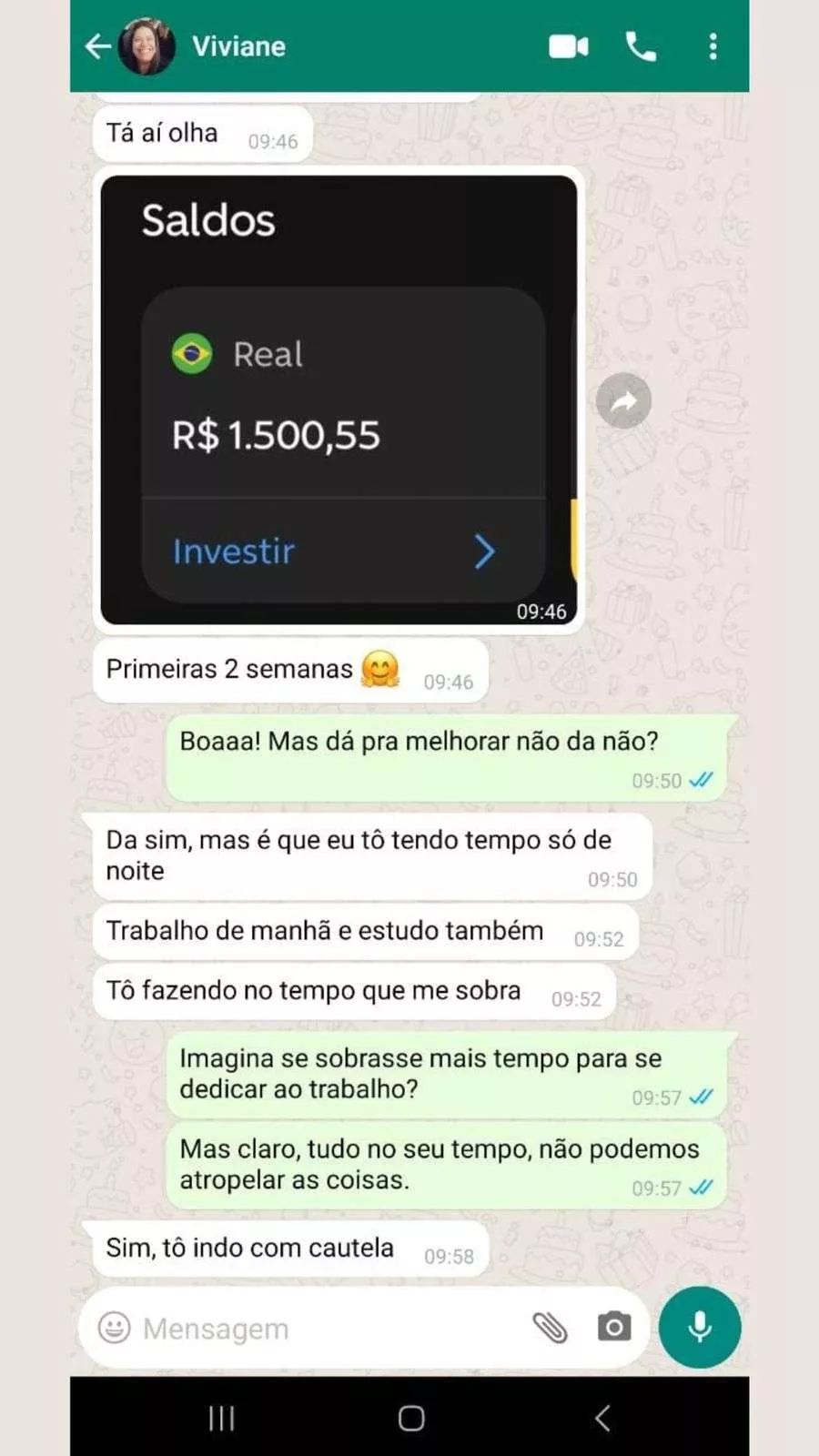
Task: Tap the system home button
Action: coord(410,1418)
